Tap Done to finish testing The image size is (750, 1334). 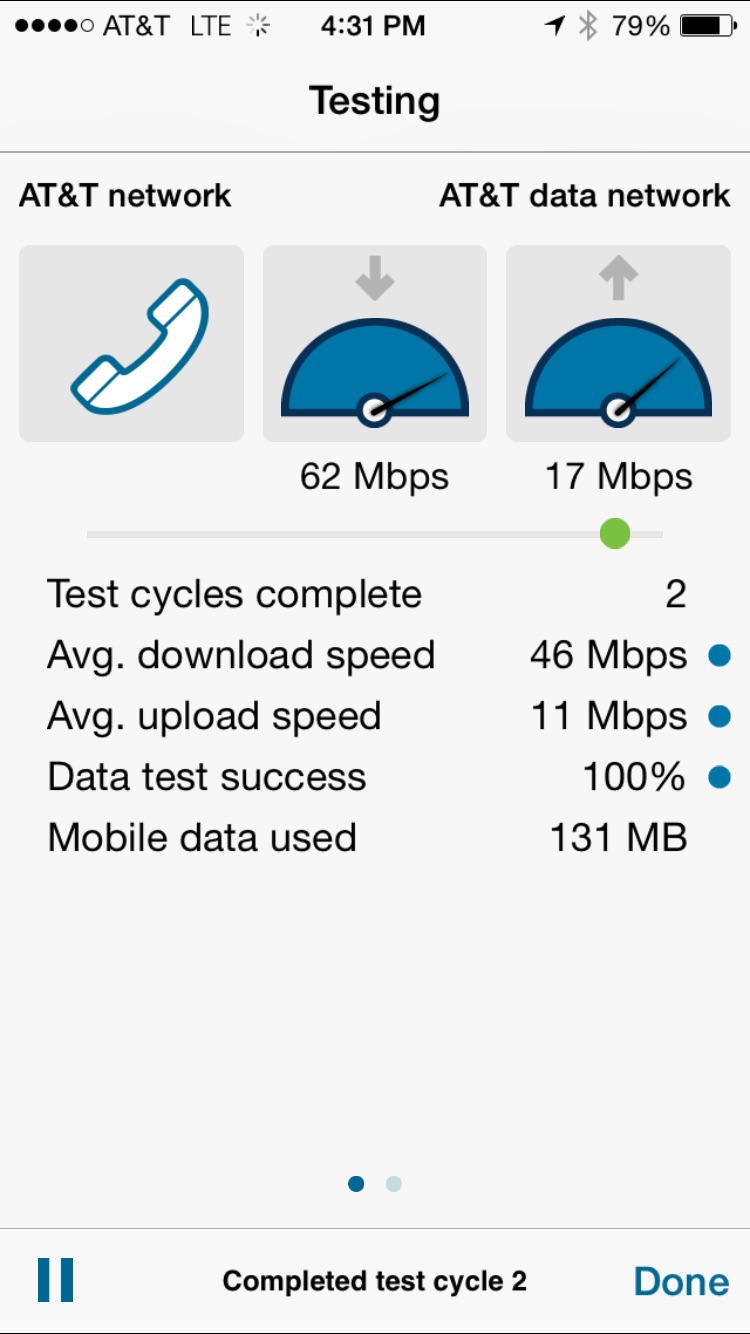681,1281
